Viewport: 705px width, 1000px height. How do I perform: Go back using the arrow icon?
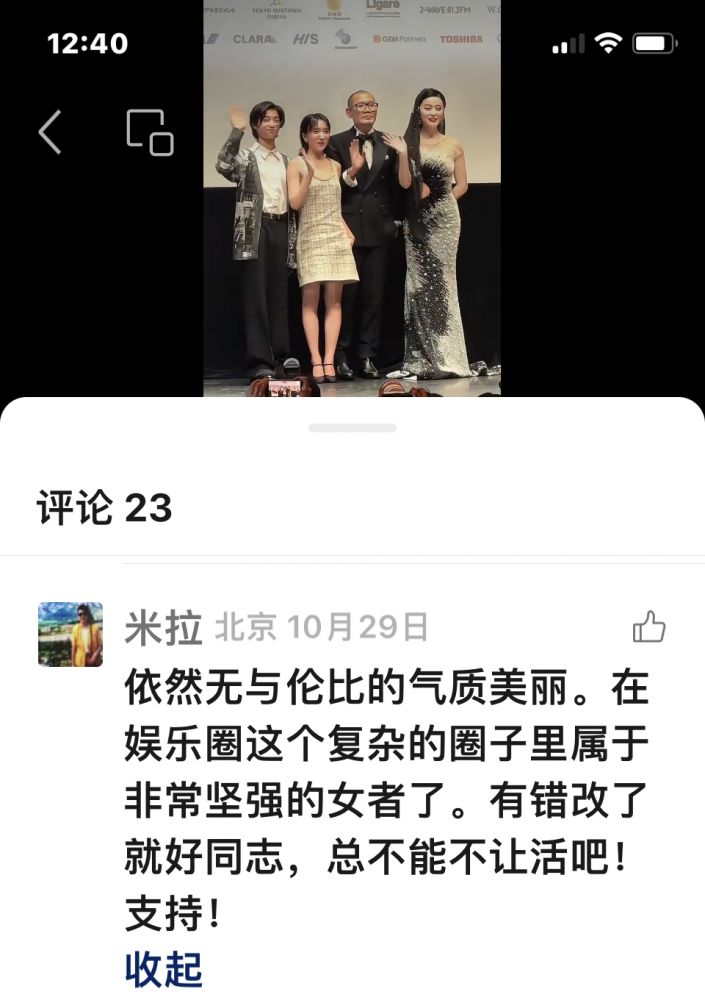point(50,132)
